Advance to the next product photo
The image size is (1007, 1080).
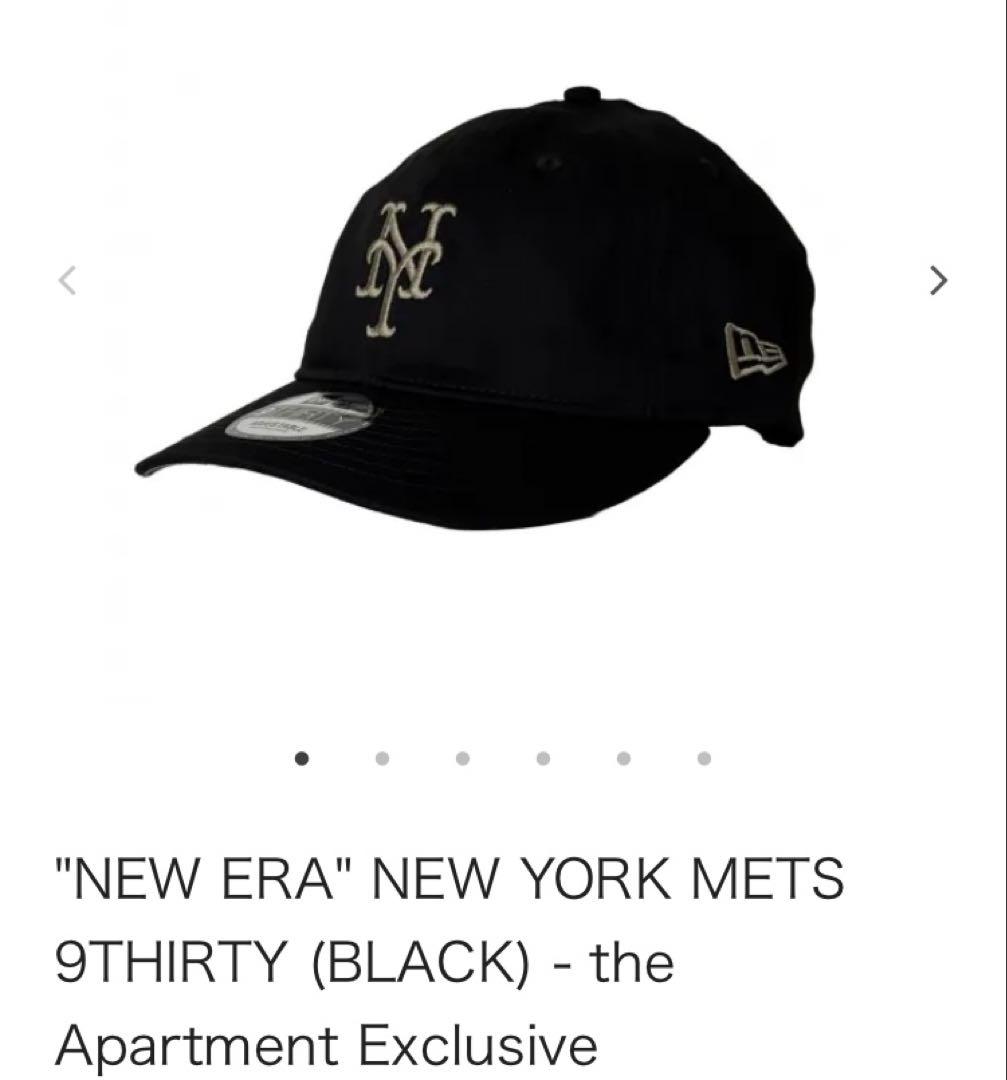(x=937, y=281)
